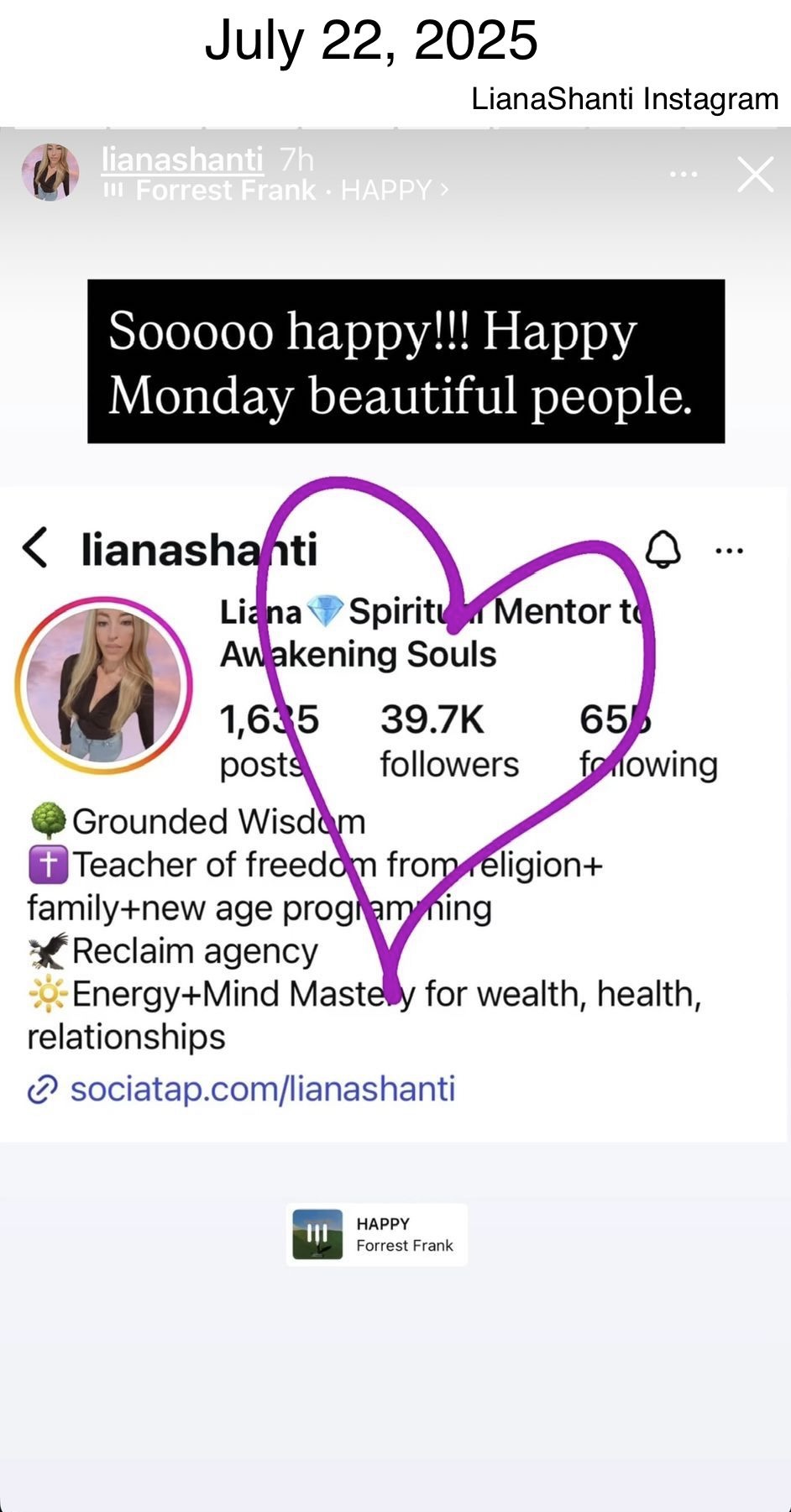Close the story viewer
791x1512 pixels.
pos(755,175)
